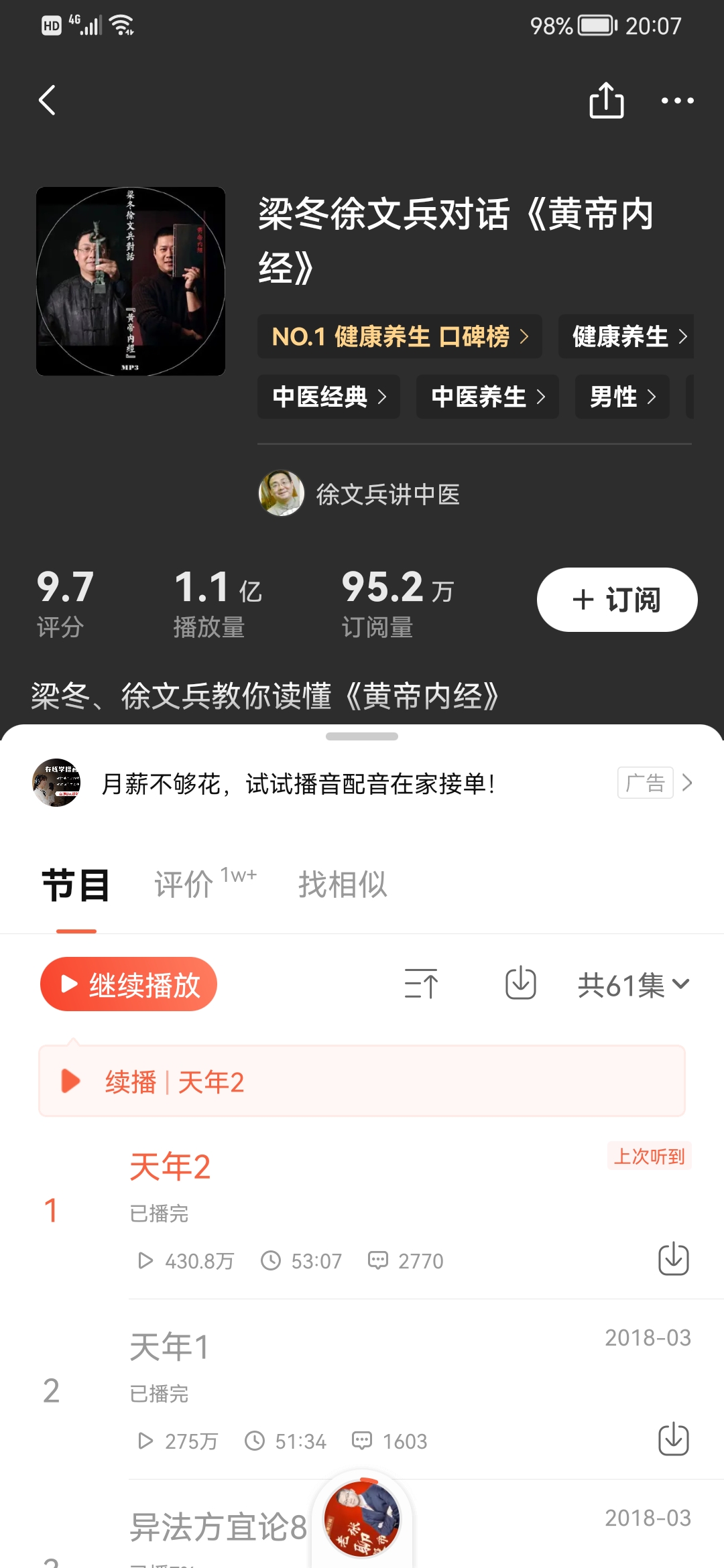Switch to the 评价 tab

(x=184, y=885)
